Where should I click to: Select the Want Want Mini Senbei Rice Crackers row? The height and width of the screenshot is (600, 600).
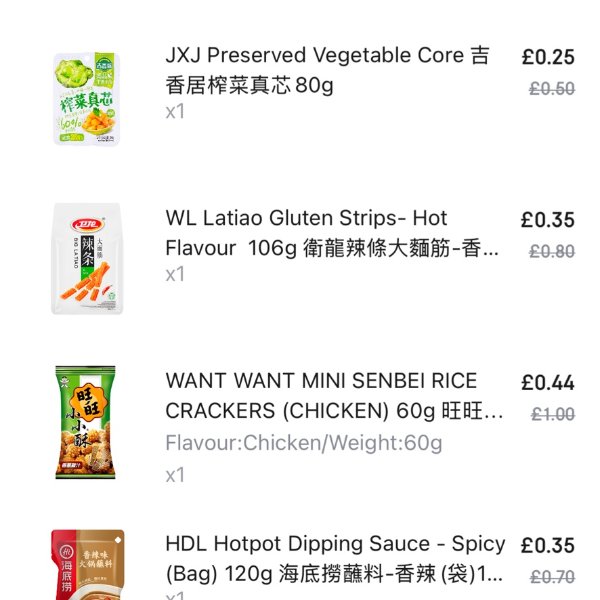click(x=334, y=396)
